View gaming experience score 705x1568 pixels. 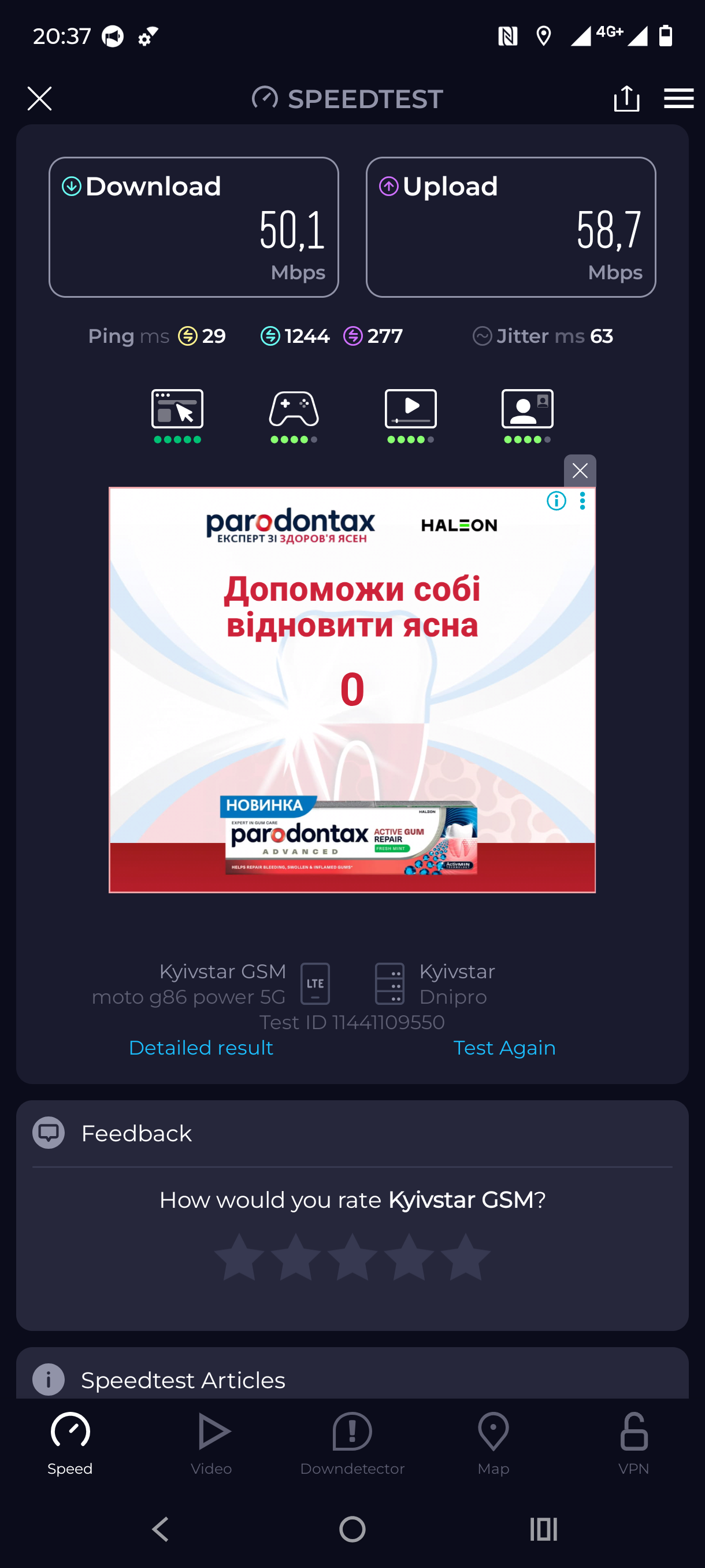point(294,414)
